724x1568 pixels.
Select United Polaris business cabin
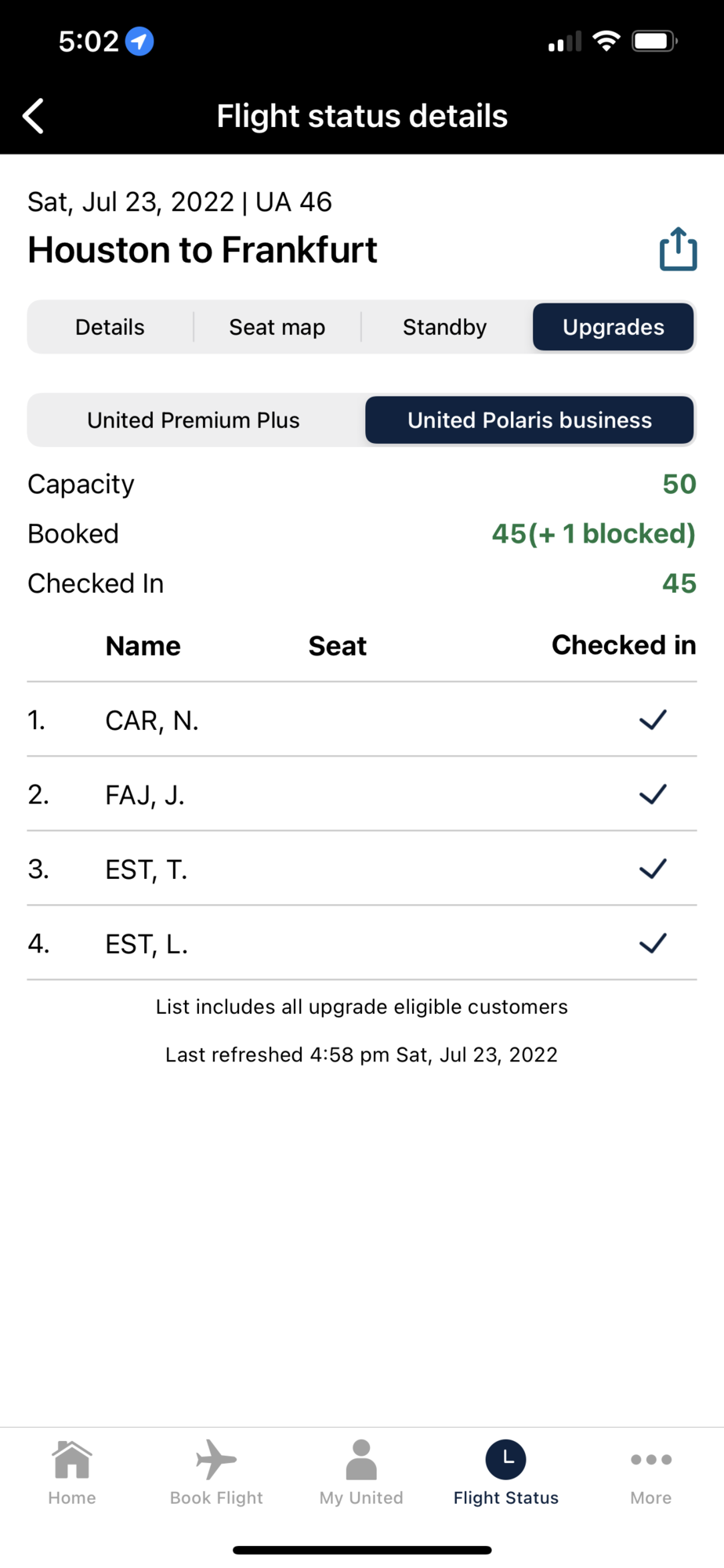click(x=529, y=420)
